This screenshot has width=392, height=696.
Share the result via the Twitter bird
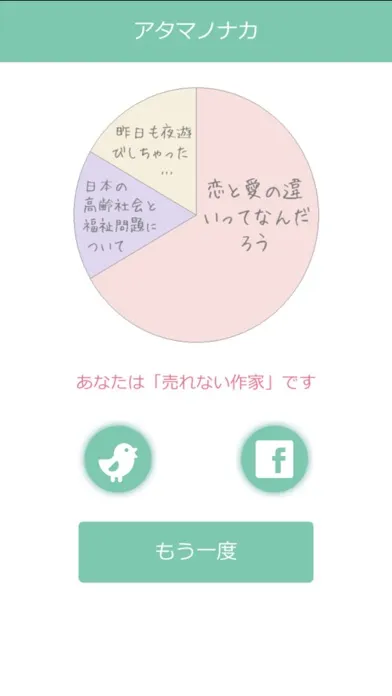coord(118,459)
